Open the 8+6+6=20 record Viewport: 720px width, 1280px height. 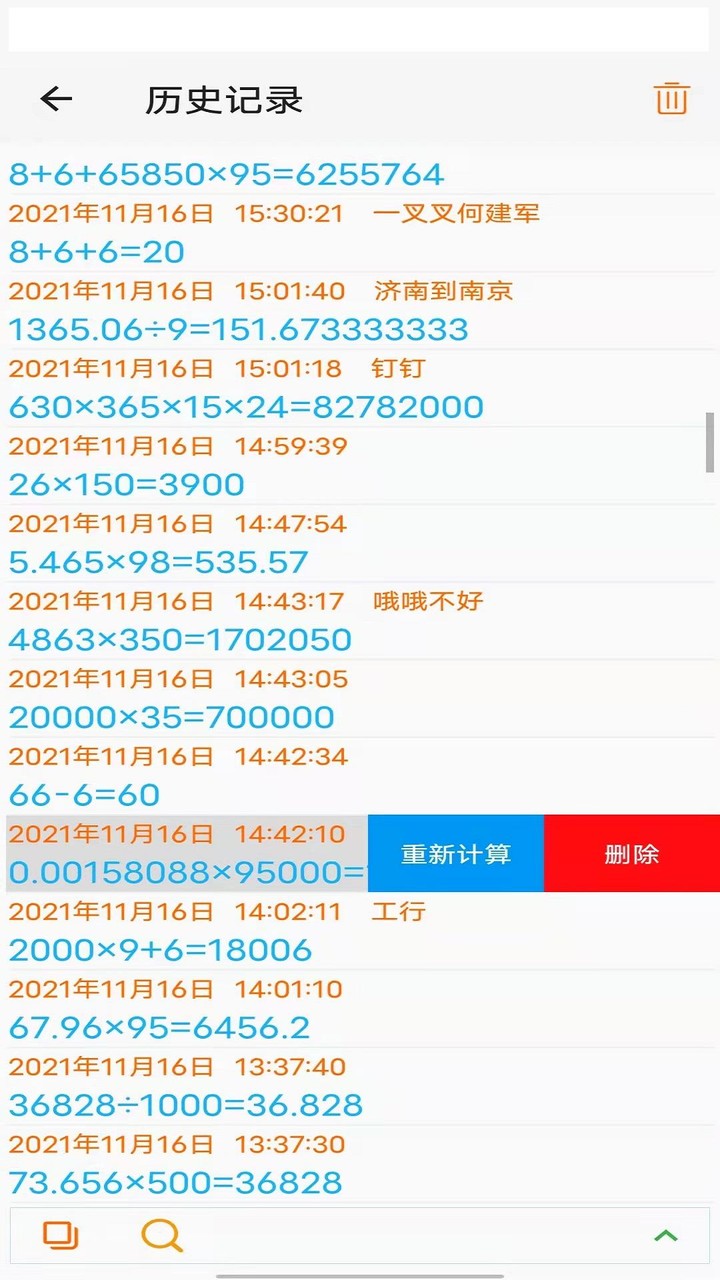click(95, 251)
